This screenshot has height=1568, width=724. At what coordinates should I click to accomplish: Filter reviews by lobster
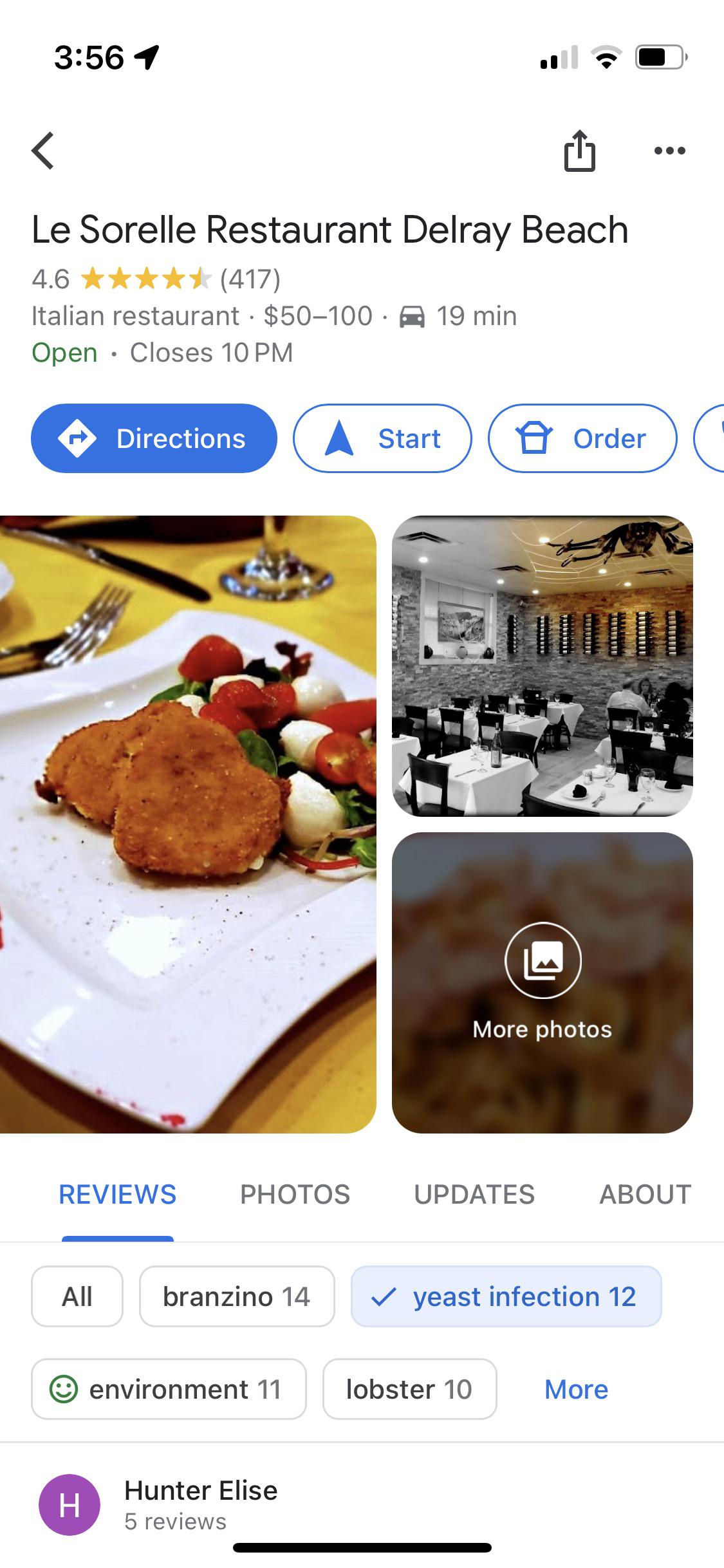click(409, 1389)
